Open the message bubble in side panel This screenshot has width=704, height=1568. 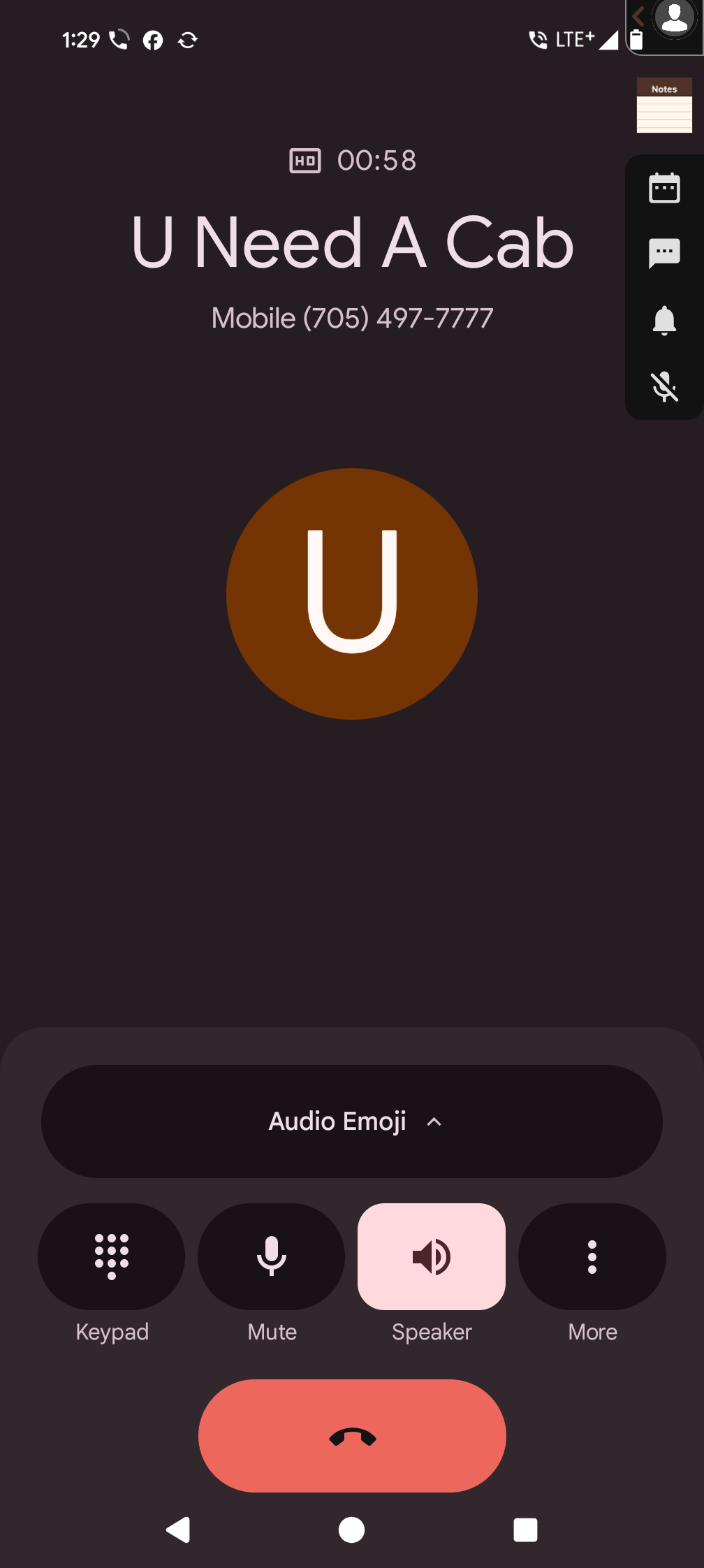coord(664,253)
